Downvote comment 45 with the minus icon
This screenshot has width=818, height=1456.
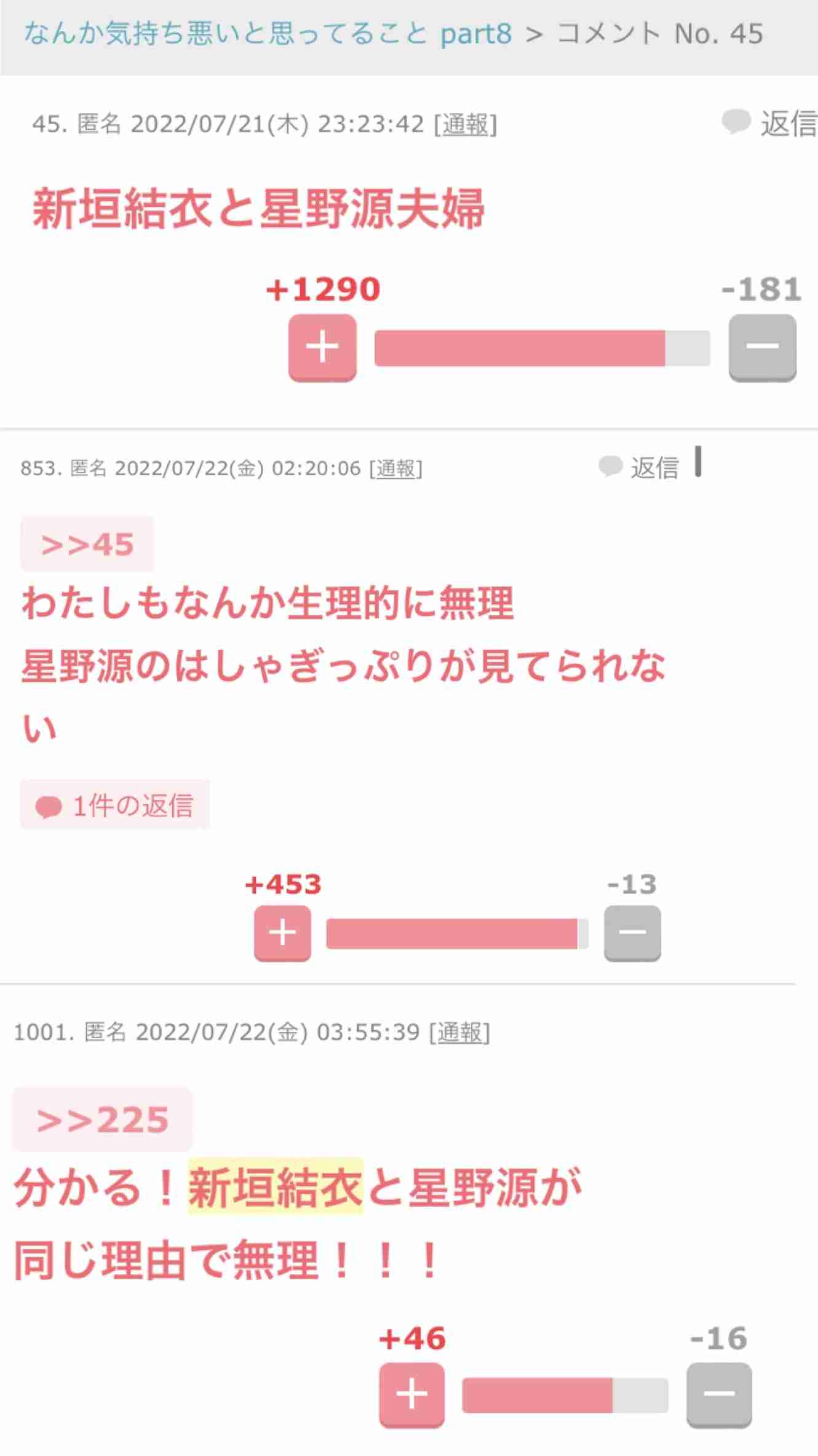[x=762, y=346]
